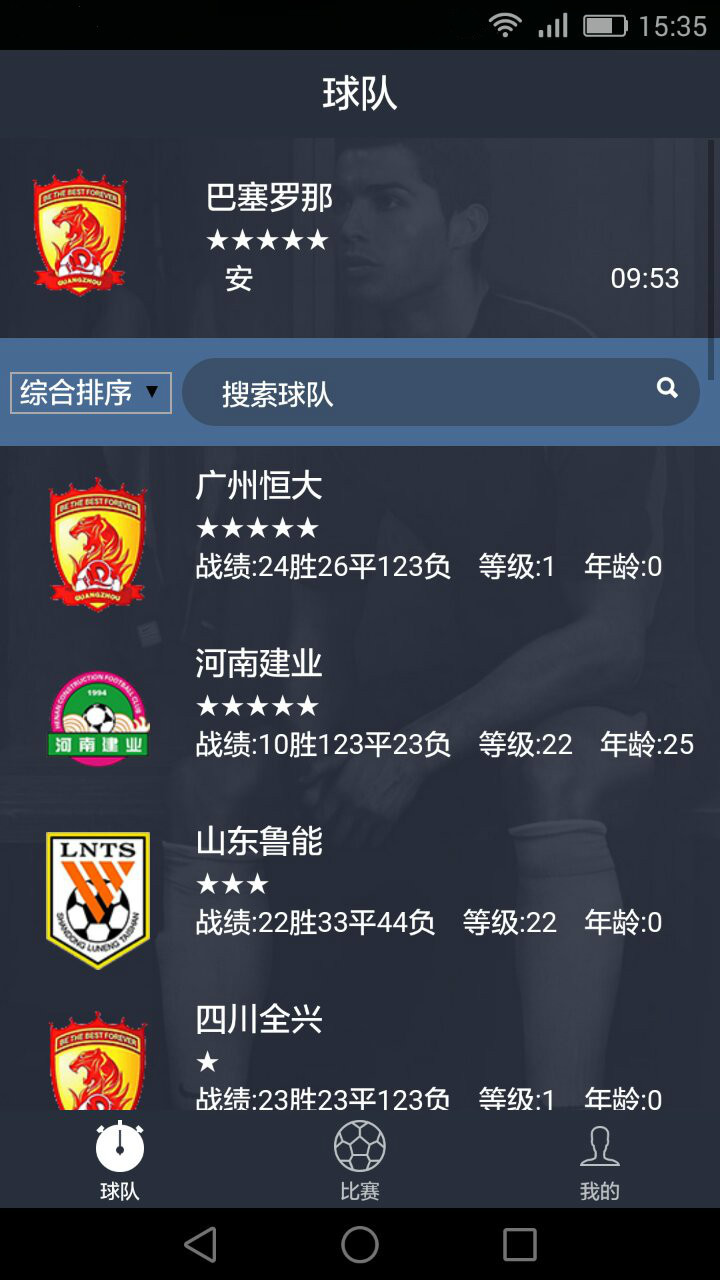This screenshot has width=720, height=1280.
Task: View the 山东鲁能 team details
Action: click(x=360, y=884)
